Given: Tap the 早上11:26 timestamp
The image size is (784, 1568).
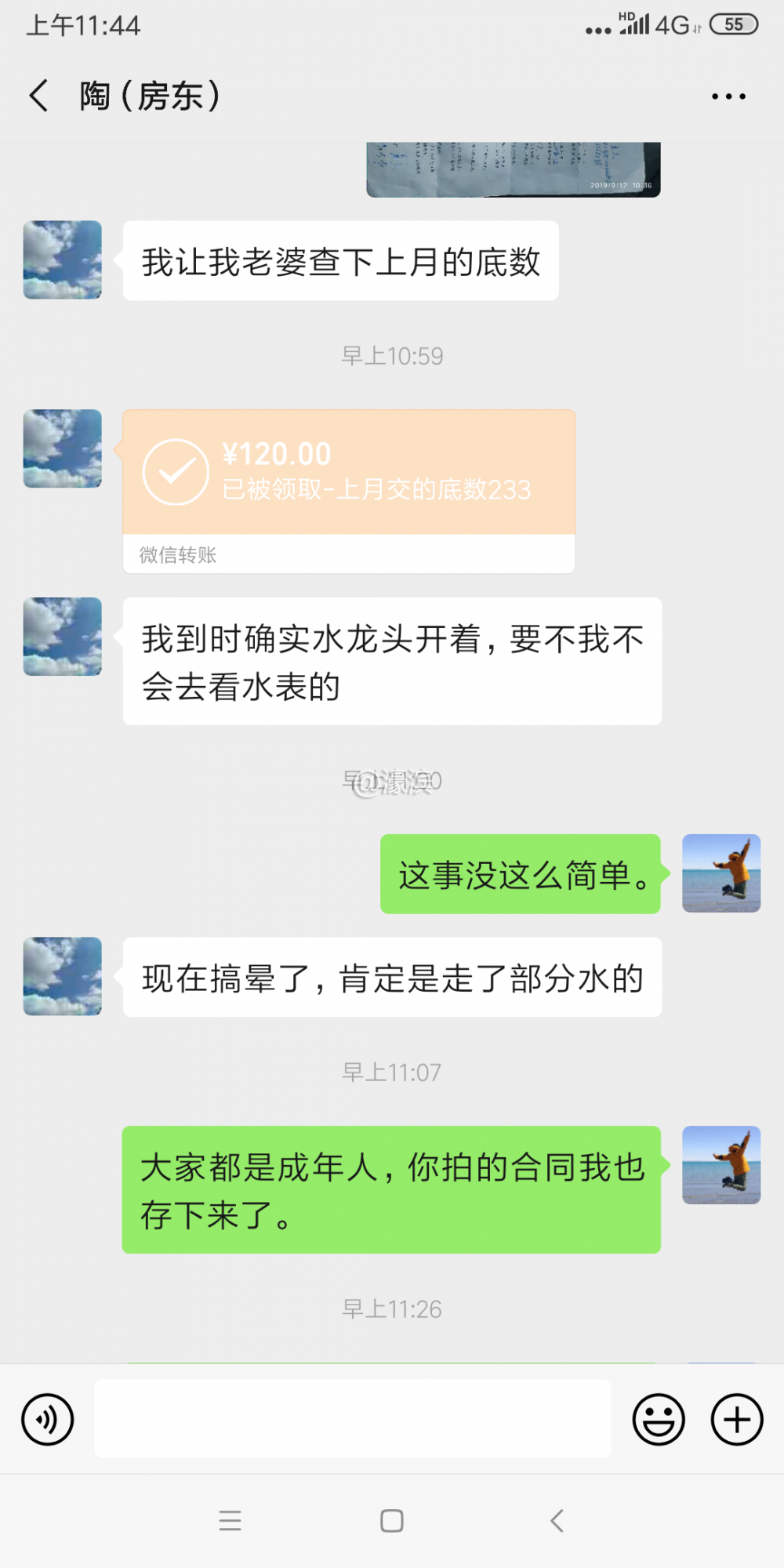Looking at the screenshot, I should 392,1308.
